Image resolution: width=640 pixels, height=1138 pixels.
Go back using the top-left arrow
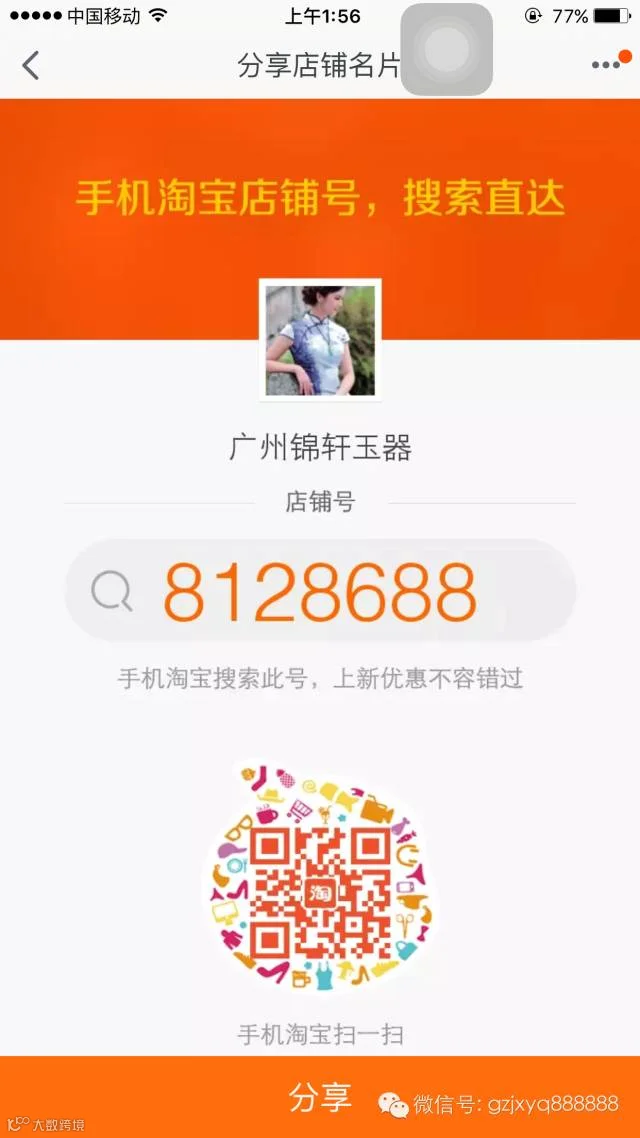[30, 65]
